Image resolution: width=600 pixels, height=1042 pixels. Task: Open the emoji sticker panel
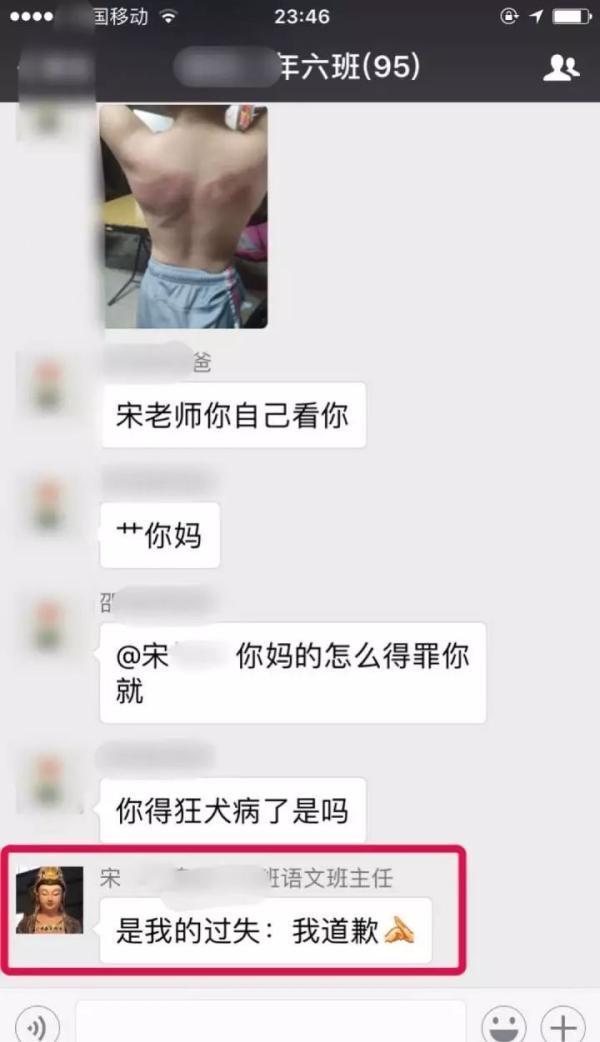point(504,1024)
